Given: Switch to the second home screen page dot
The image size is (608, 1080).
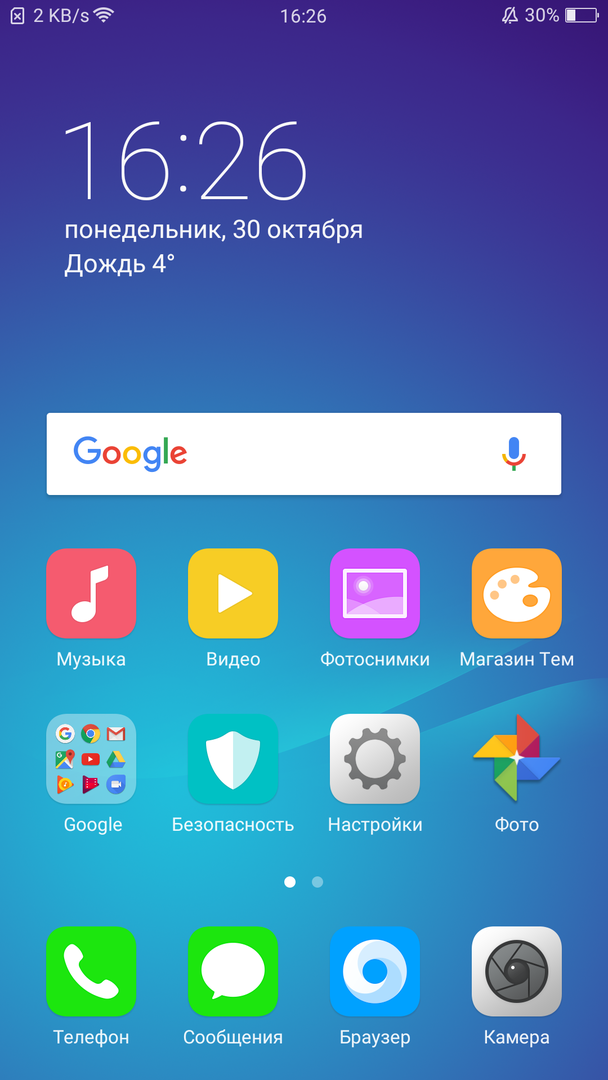Looking at the screenshot, I should [317, 882].
